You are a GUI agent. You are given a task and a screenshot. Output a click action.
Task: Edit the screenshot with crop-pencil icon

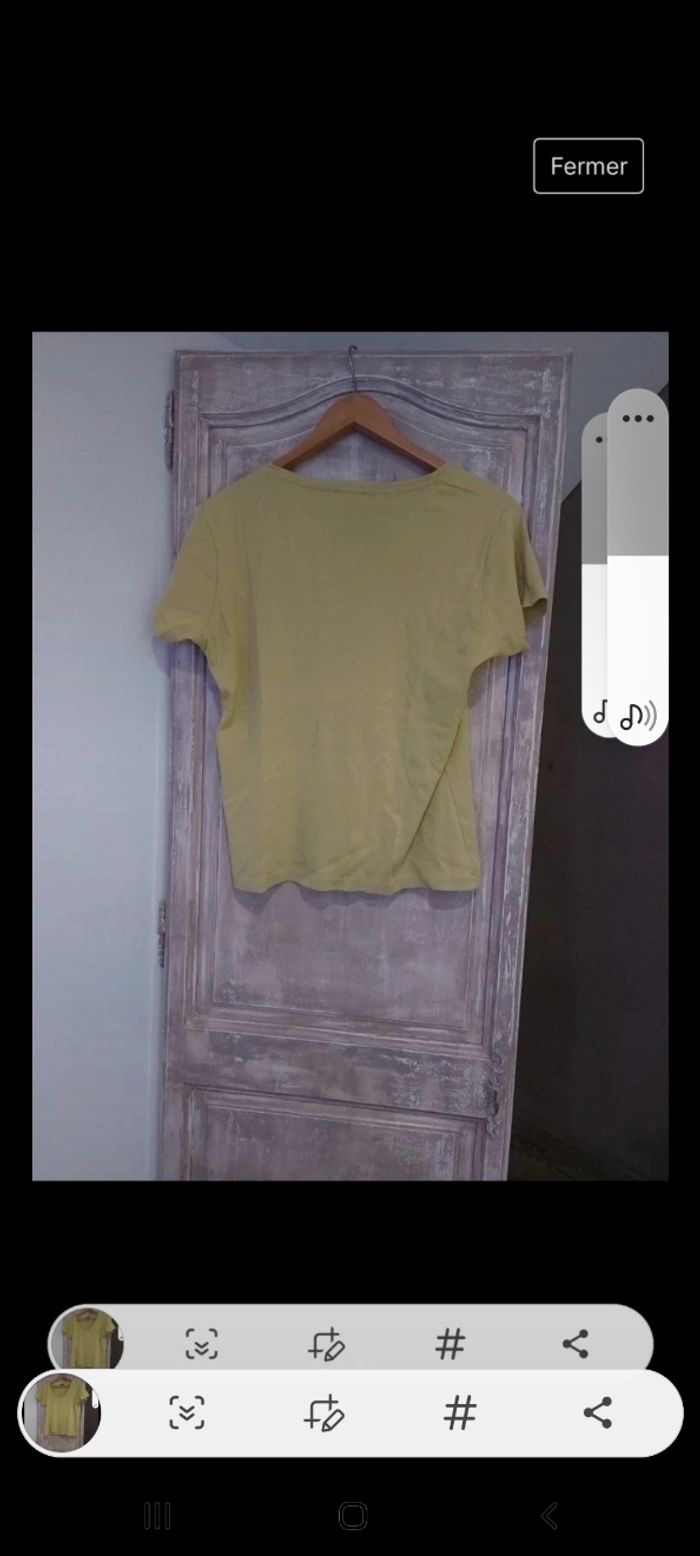324,1412
